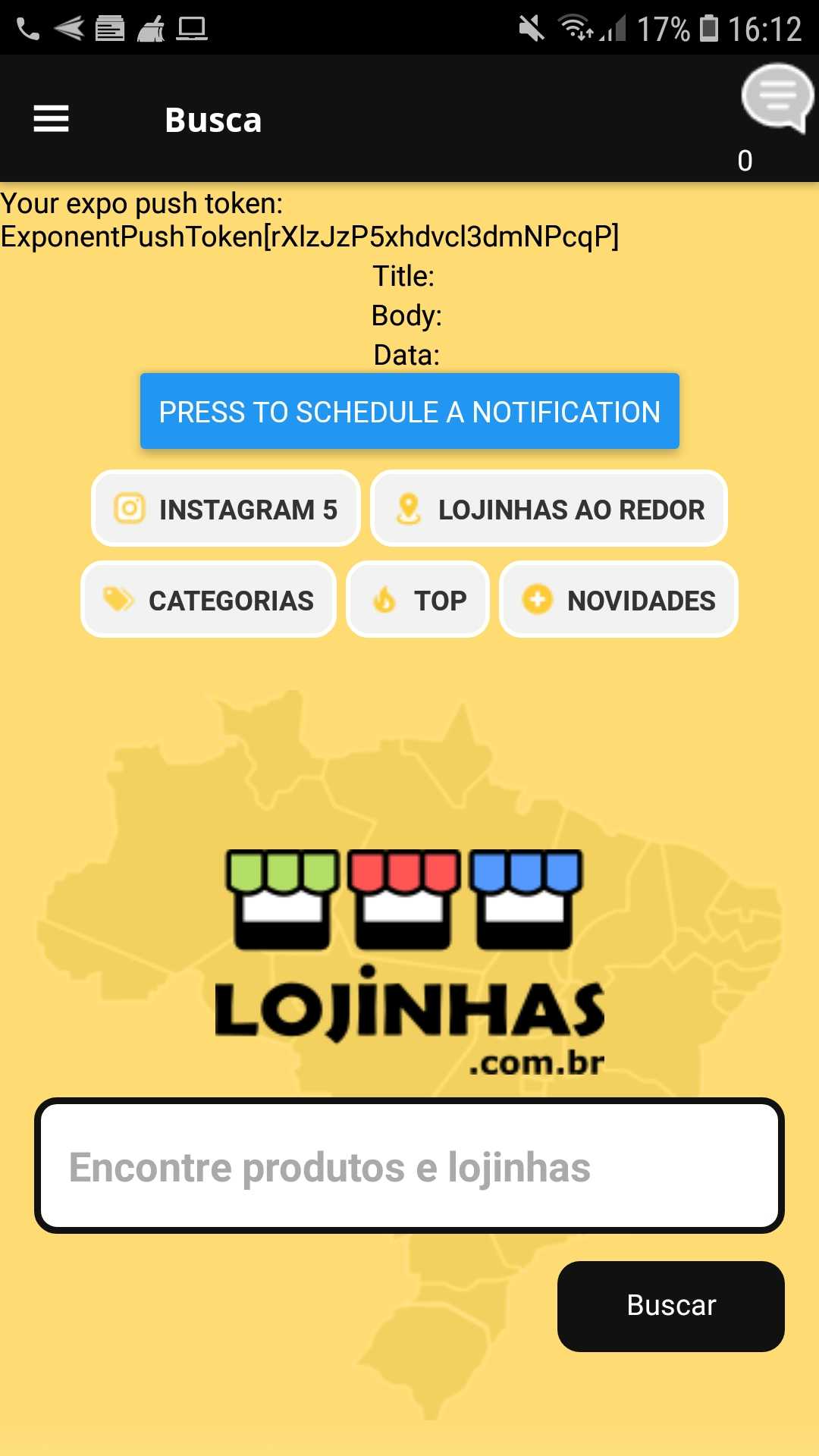
Task: Select Lojinhas ao Redor
Action: [x=549, y=509]
